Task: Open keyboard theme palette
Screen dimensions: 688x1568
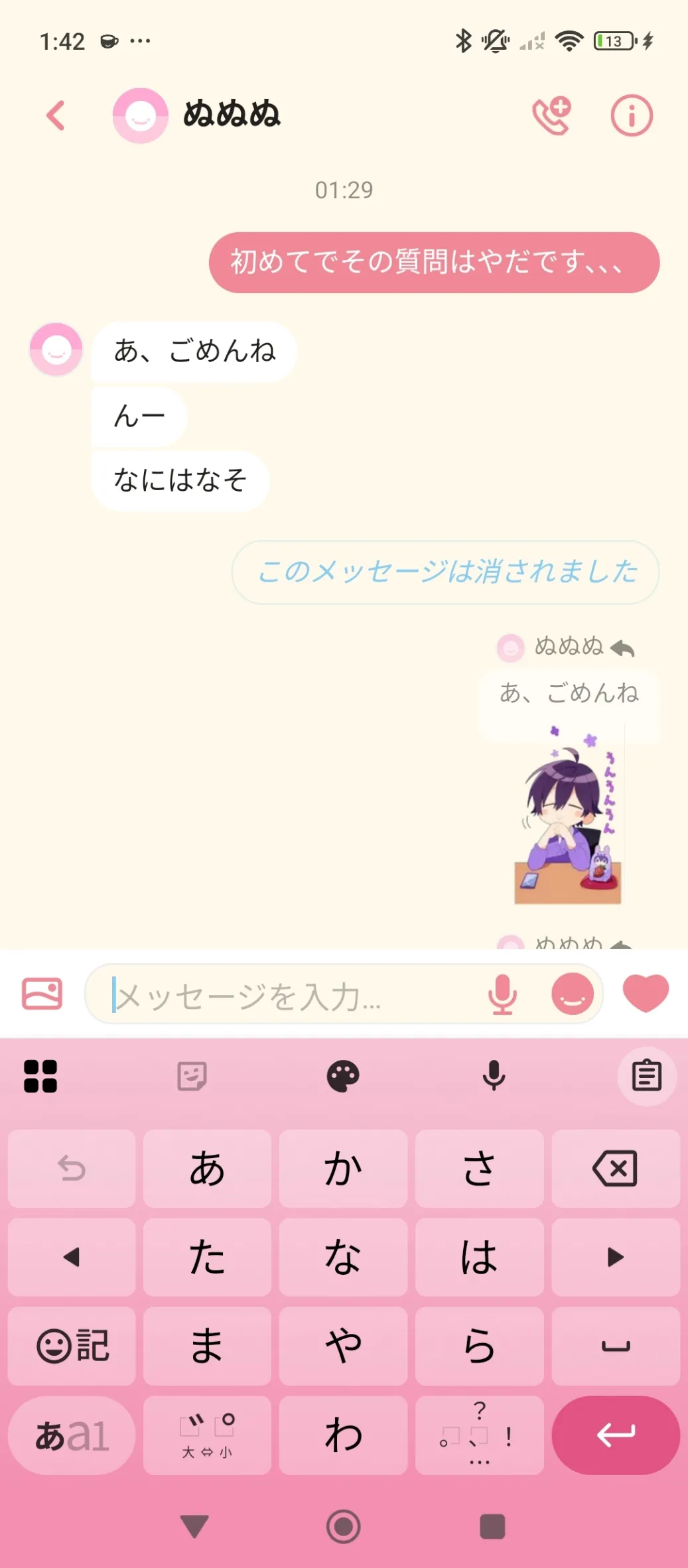Action: click(x=343, y=1076)
